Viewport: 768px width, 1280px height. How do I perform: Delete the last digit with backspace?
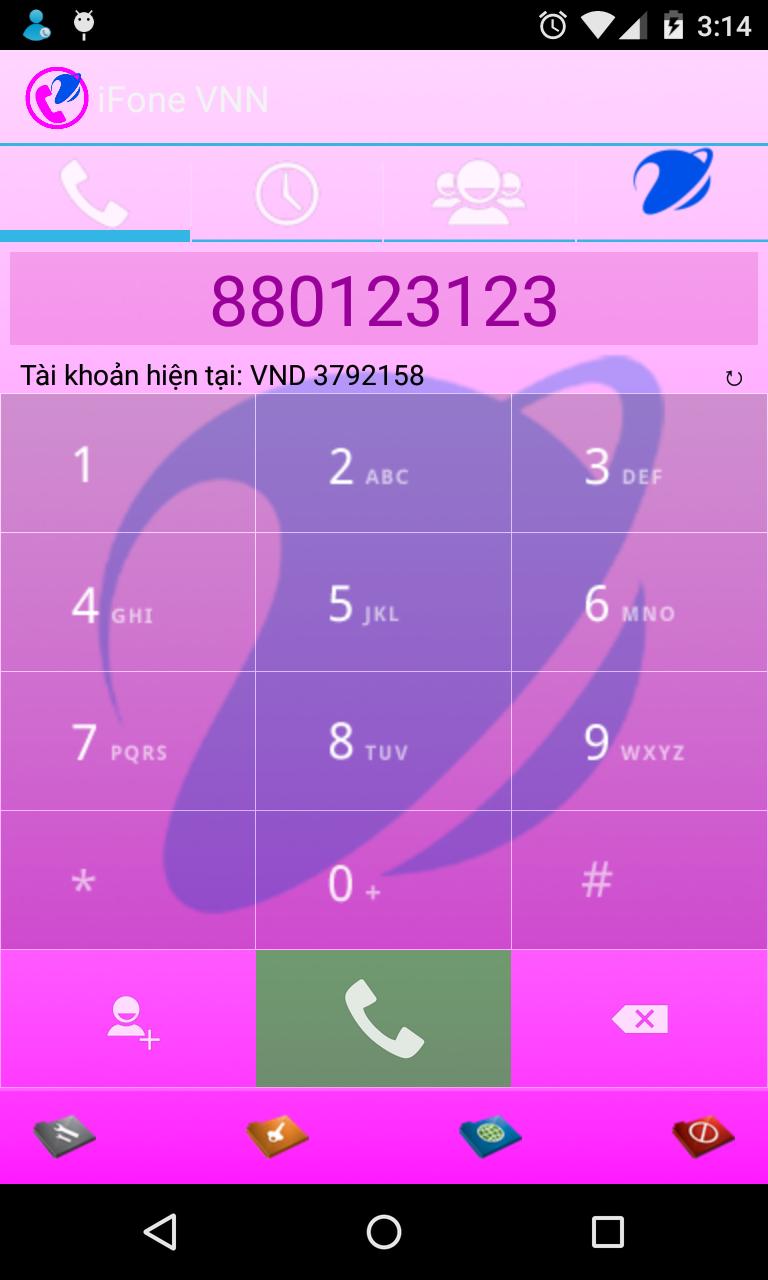coord(639,1019)
